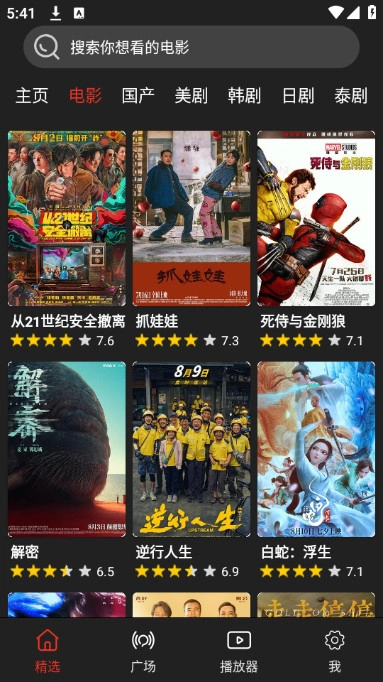Switch to the 泰剧 tab
The width and height of the screenshot is (383, 682).
pyautogui.click(x=351, y=96)
